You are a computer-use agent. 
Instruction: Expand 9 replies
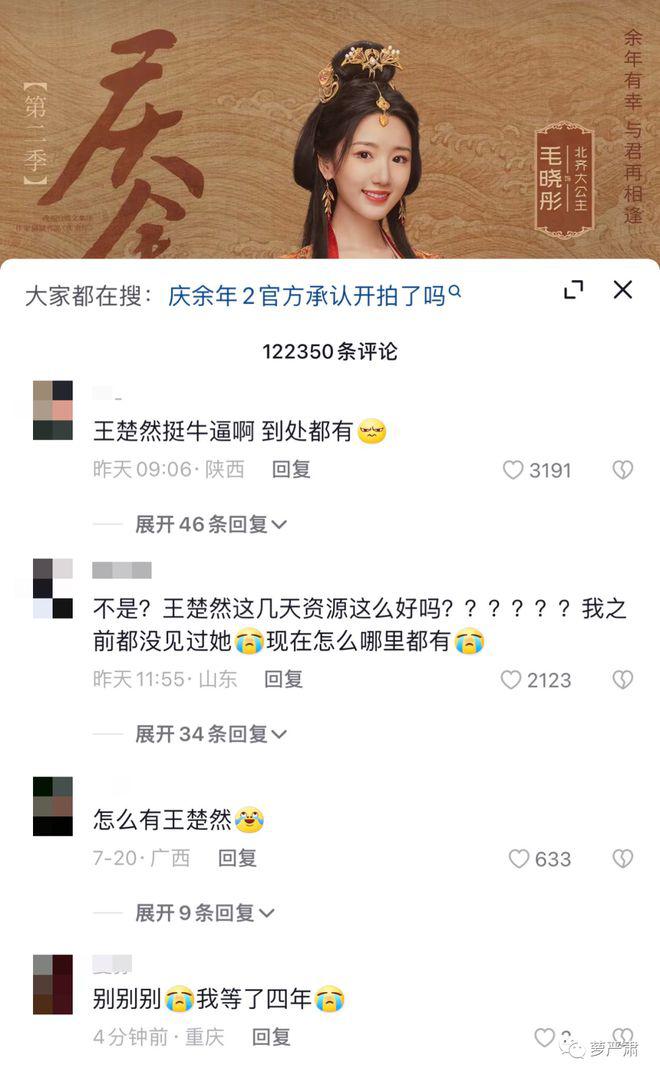click(205, 913)
